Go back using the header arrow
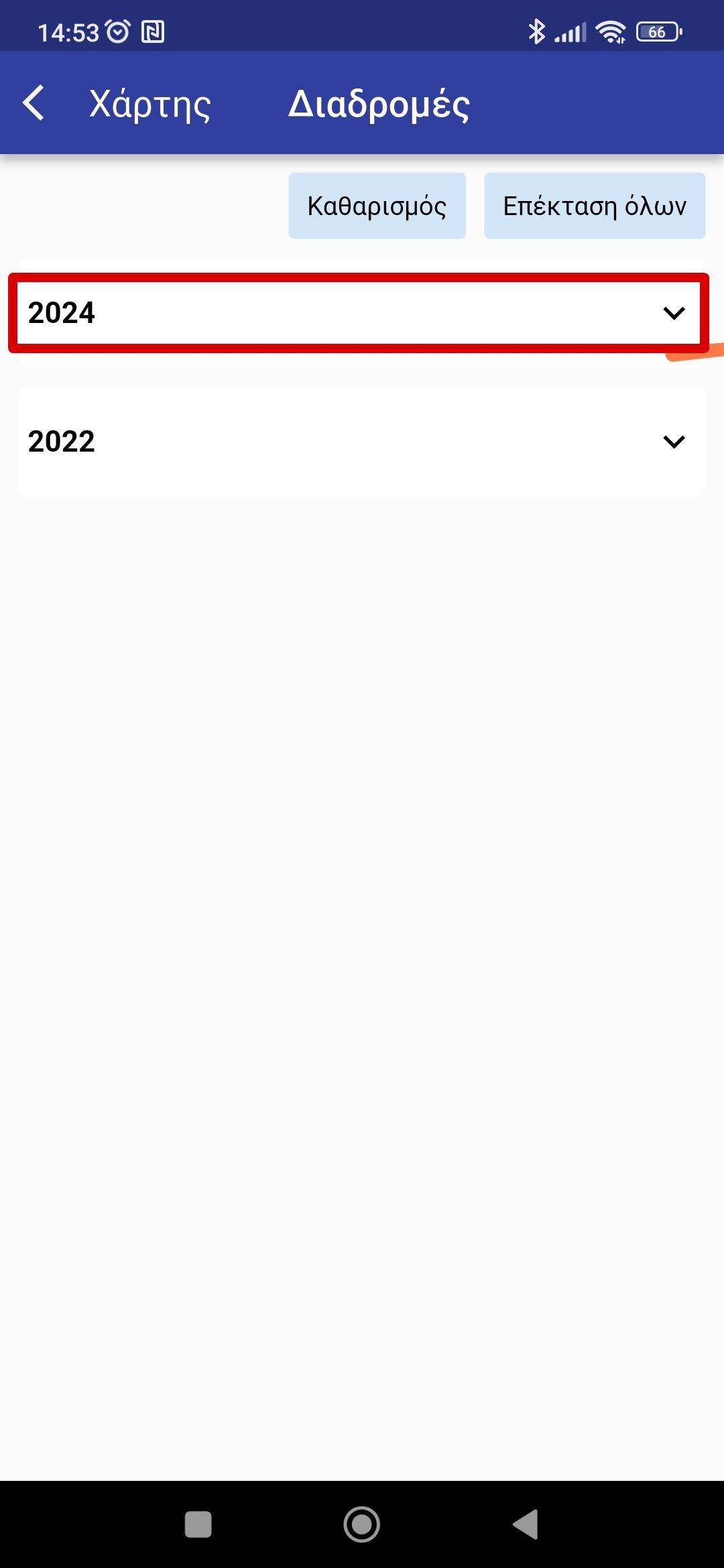Viewport: 724px width, 1568px height. pos(34,103)
